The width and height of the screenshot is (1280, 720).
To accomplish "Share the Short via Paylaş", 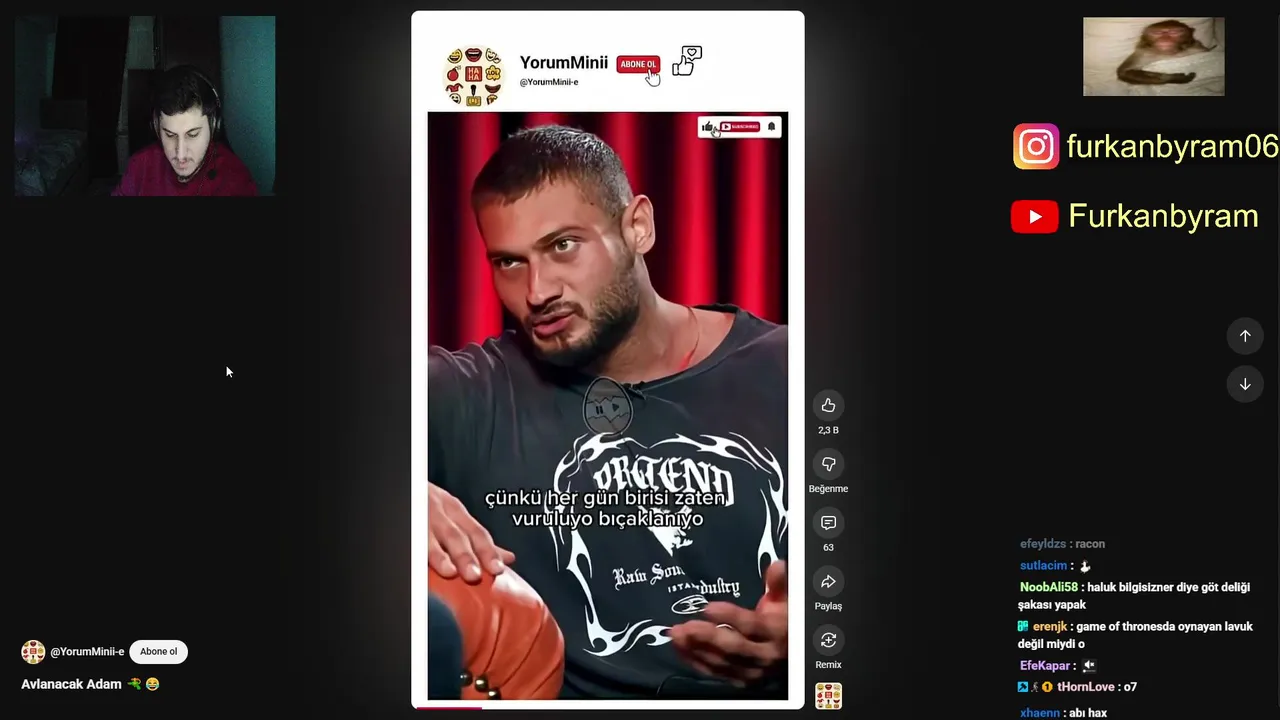I will [828, 582].
